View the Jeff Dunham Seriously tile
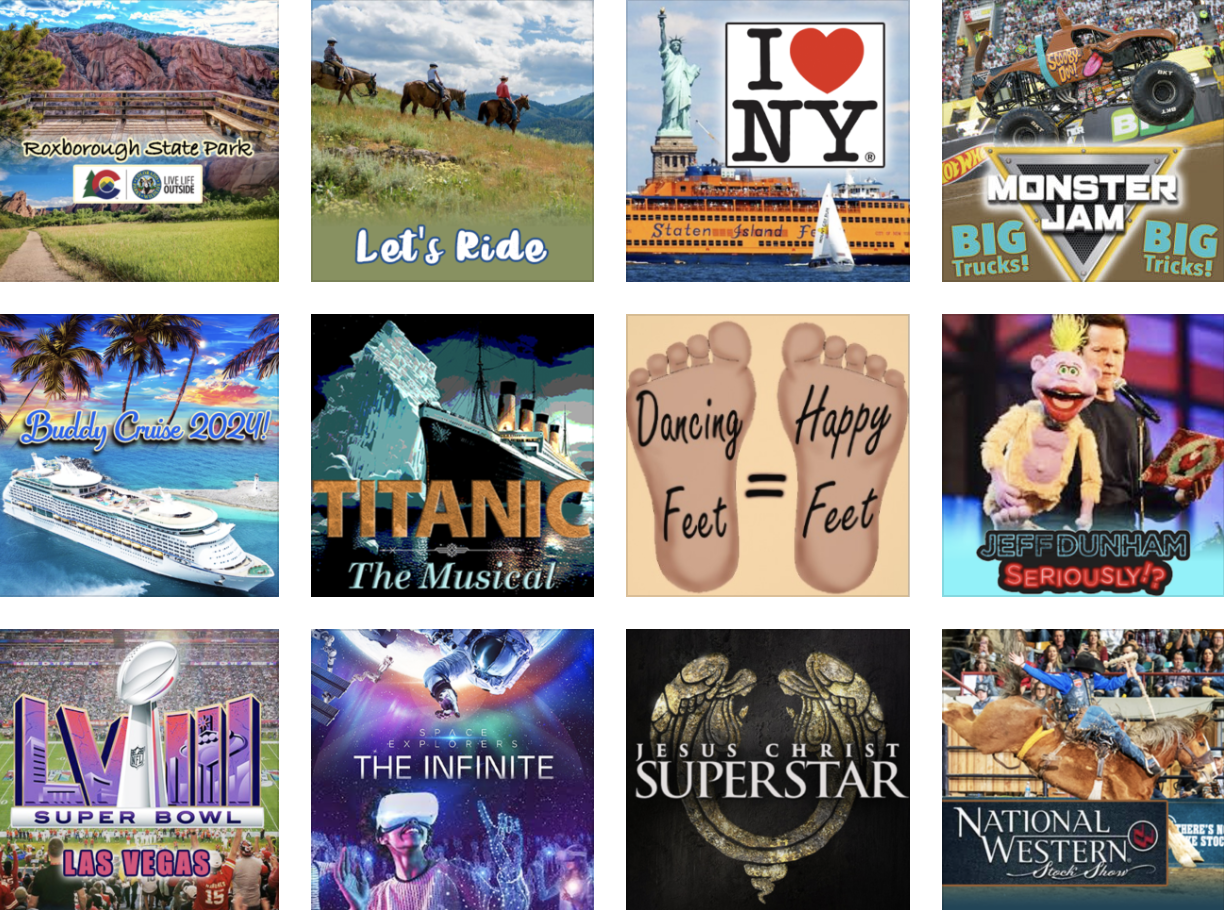 (x=1082, y=455)
